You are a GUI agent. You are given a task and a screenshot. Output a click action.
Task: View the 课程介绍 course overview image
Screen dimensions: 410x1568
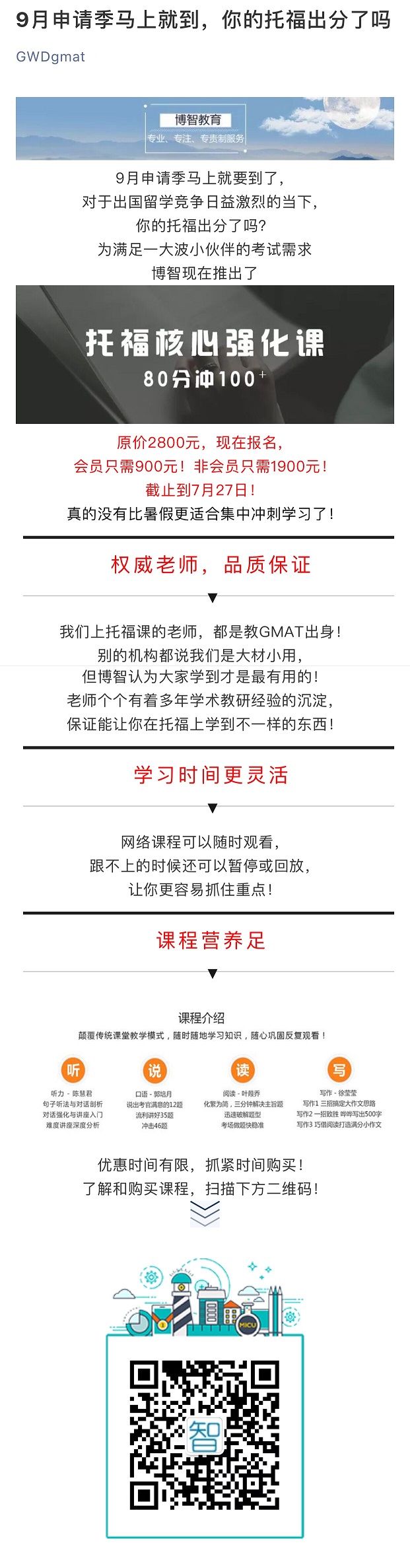205,1072
